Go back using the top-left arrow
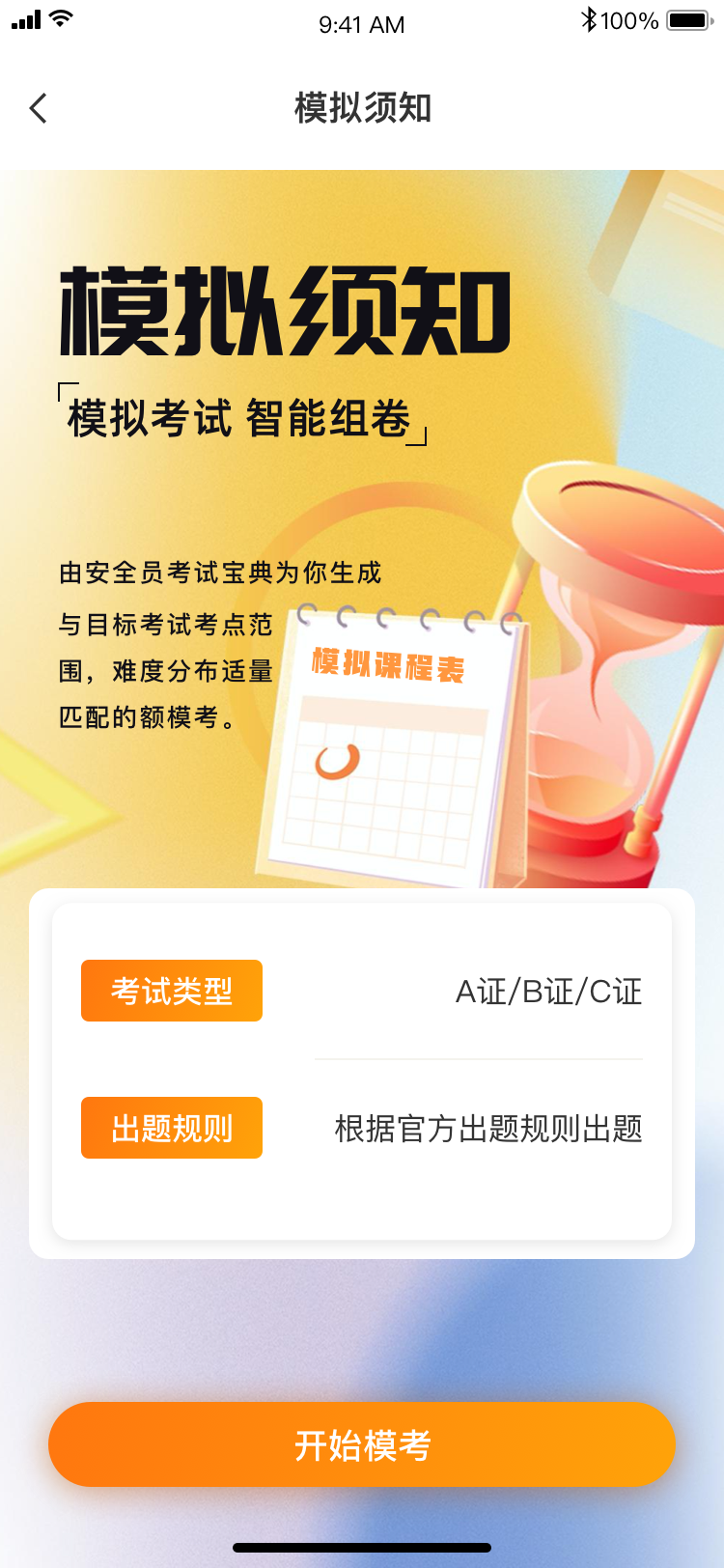724x1568 pixels. (x=39, y=108)
